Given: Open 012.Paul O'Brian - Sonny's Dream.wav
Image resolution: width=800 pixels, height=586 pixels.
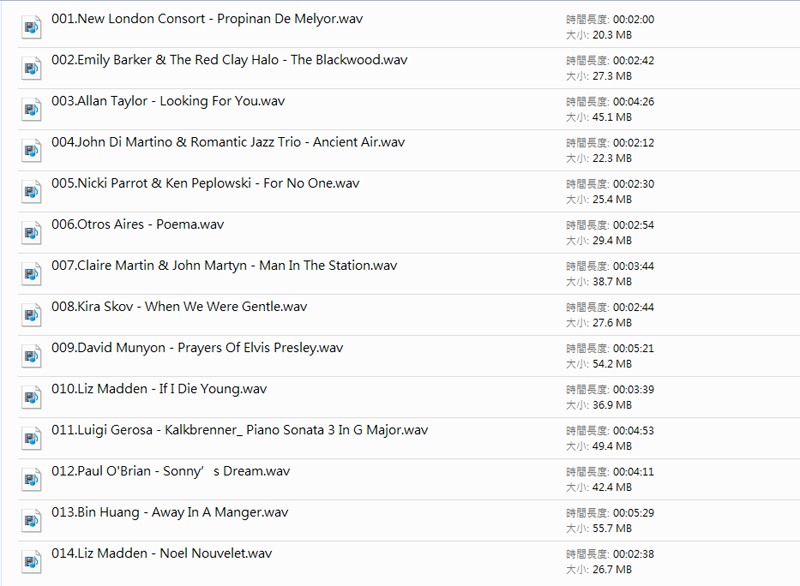Looking at the screenshot, I should click(x=170, y=471).
